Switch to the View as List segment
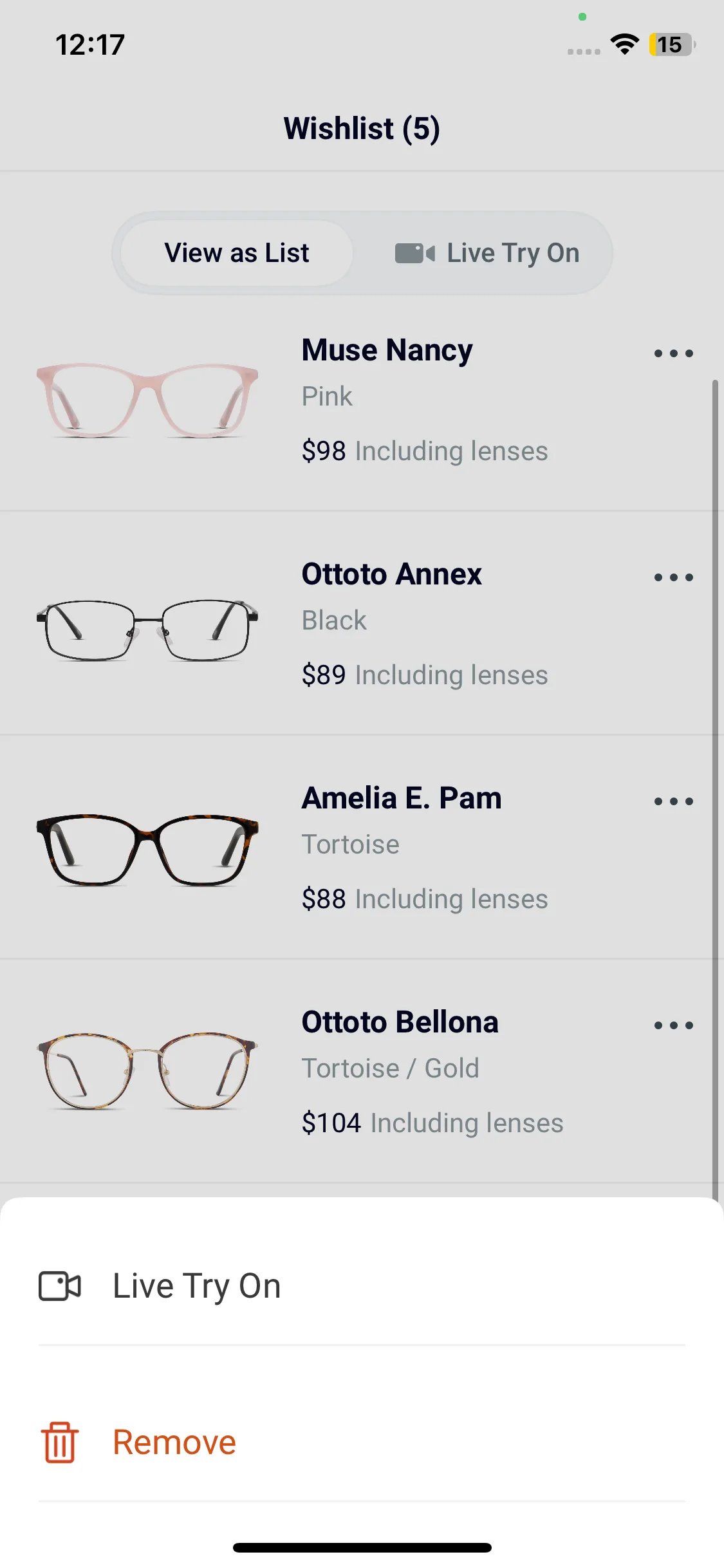724x1568 pixels. (237, 253)
